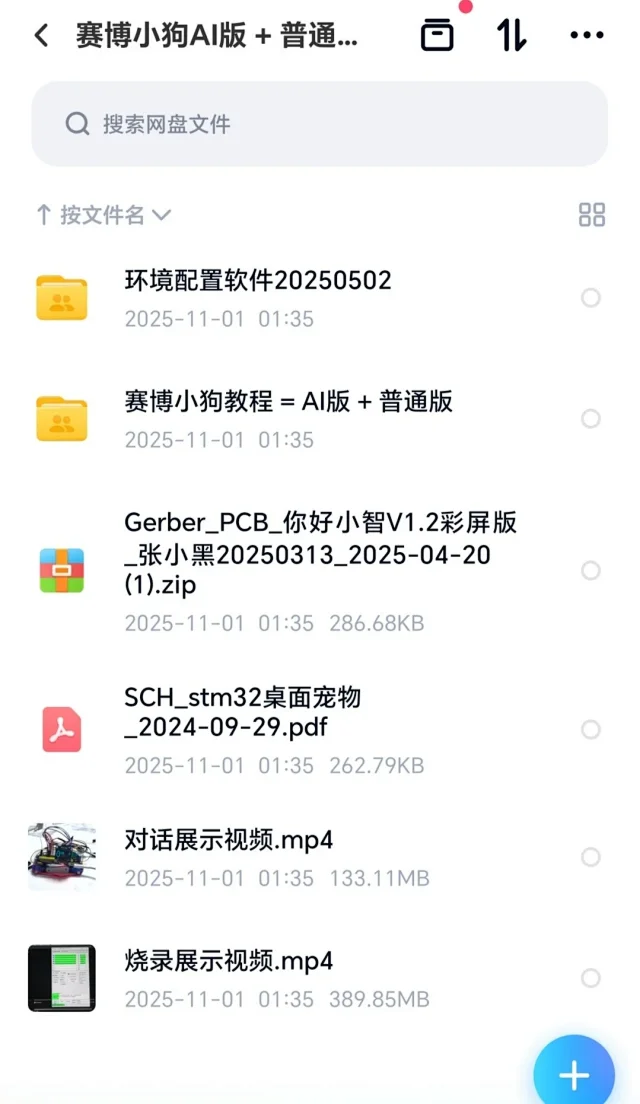Open the three-dot overflow menu
640x1104 pixels.
pyautogui.click(x=587, y=35)
